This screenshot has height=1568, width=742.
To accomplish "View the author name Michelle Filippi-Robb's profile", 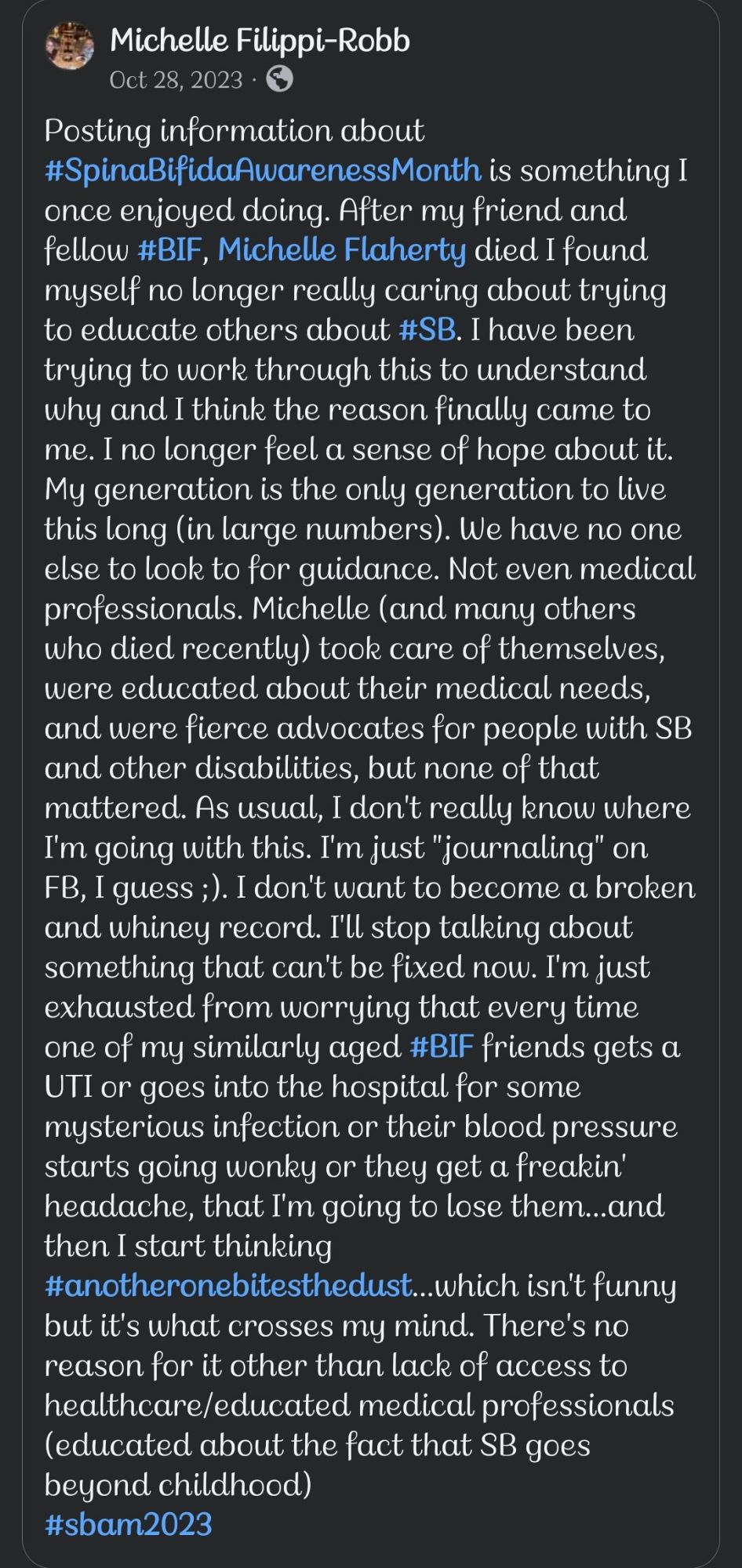I will [260, 41].
